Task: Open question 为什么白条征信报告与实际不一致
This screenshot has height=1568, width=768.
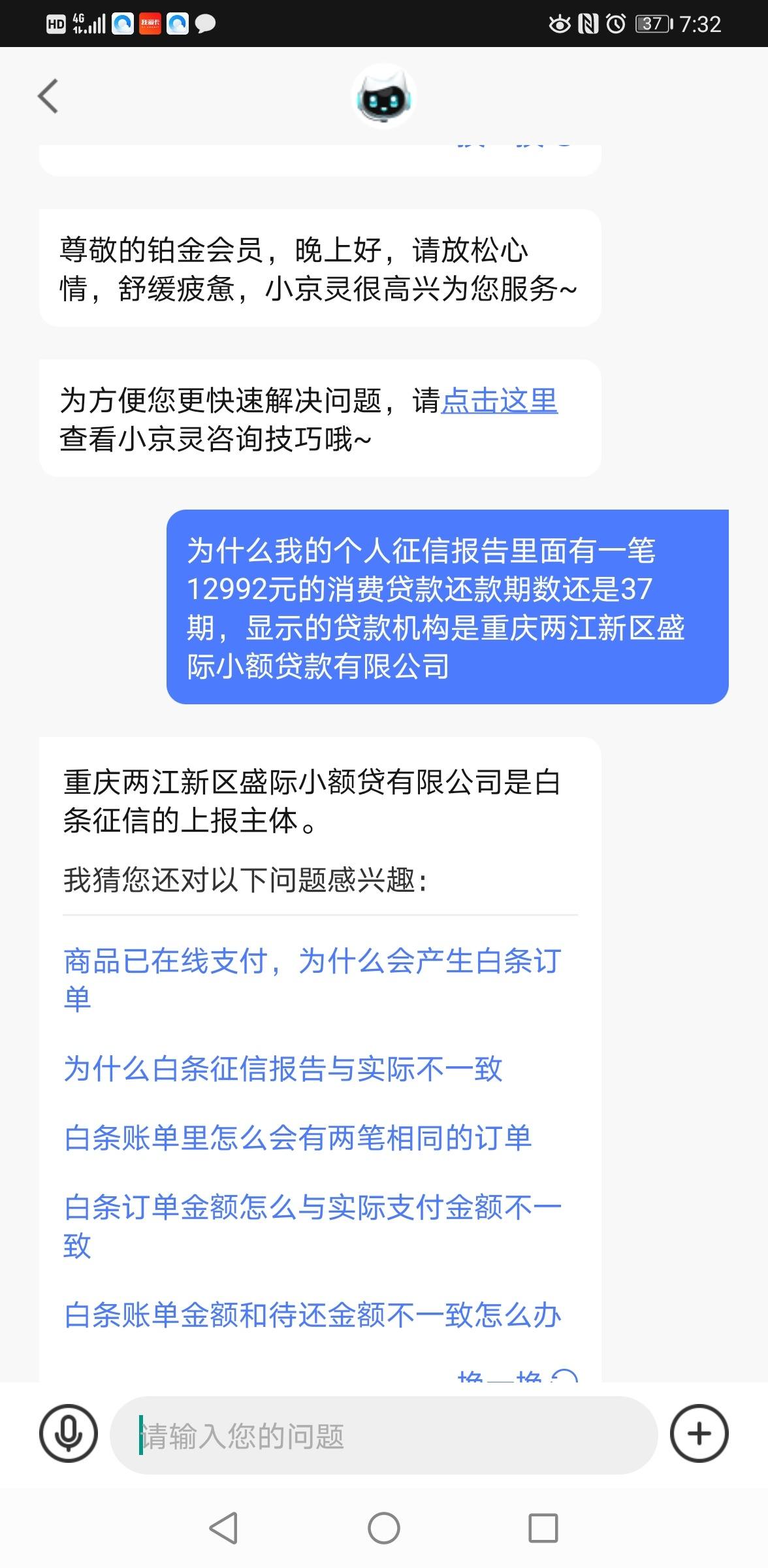Action: 283,1070
